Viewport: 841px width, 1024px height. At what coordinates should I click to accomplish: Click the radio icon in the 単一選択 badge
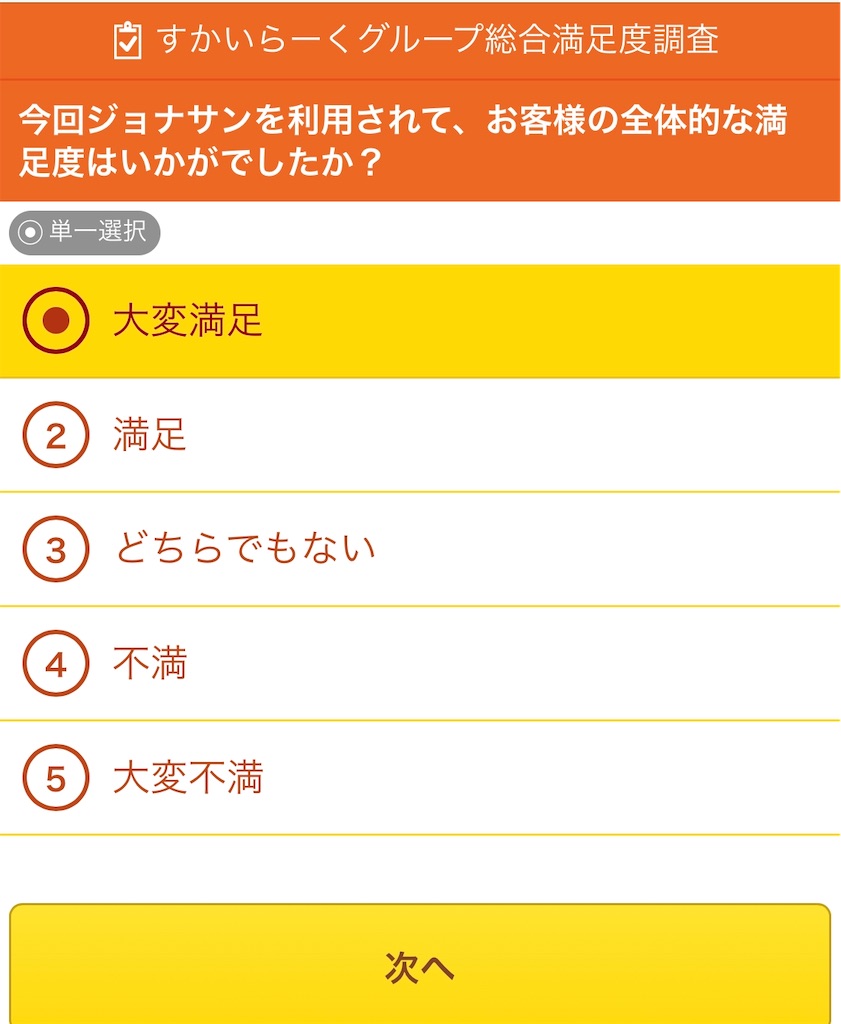33,233
